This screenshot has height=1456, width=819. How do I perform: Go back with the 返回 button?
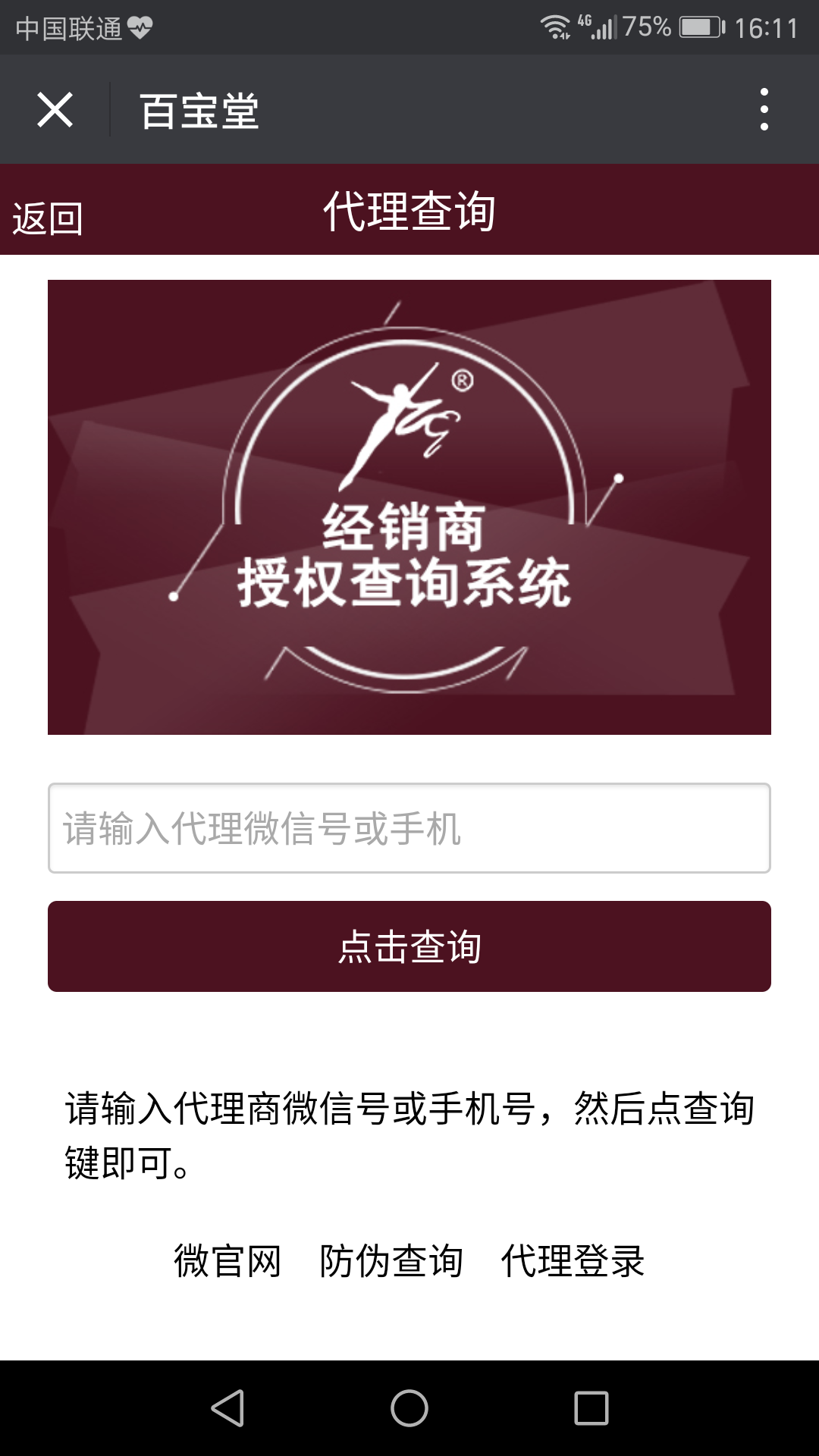(x=47, y=218)
